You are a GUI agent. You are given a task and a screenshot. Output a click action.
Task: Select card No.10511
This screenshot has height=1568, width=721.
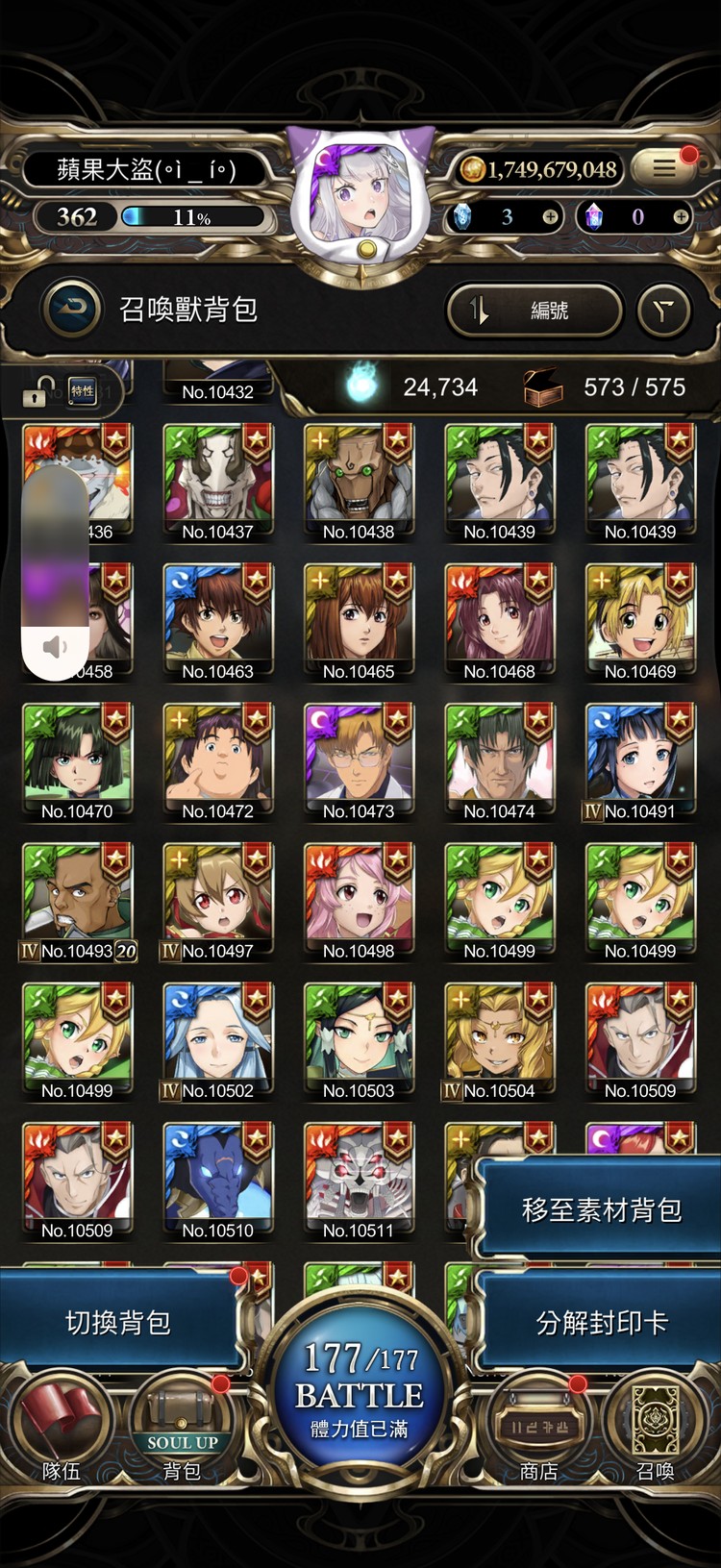[x=359, y=1179]
